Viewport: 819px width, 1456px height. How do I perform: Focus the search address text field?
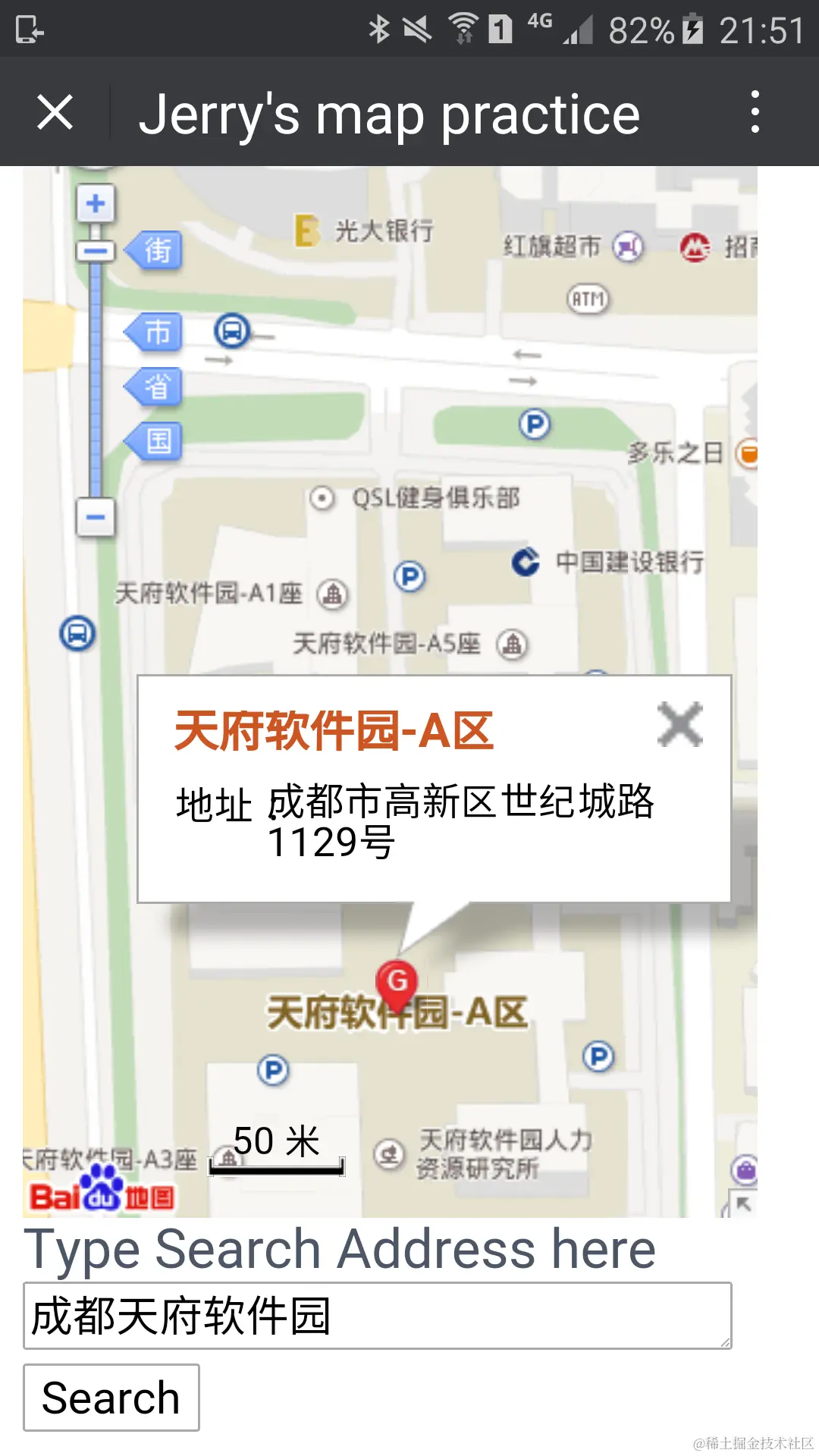(x=377, y=1316)
